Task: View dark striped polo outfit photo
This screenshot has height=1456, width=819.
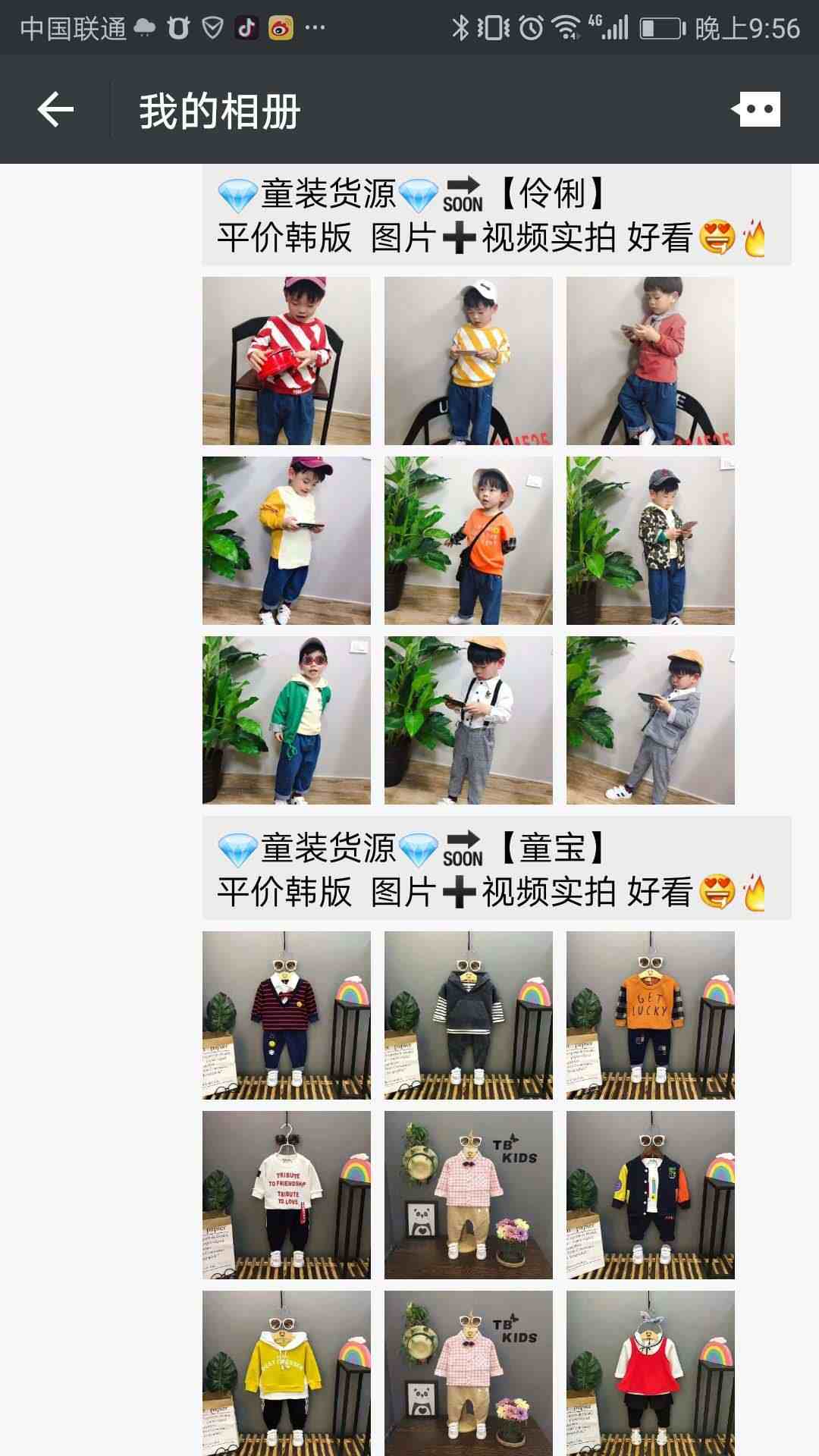Action: pyautogui.click(x=287, y=1015)
